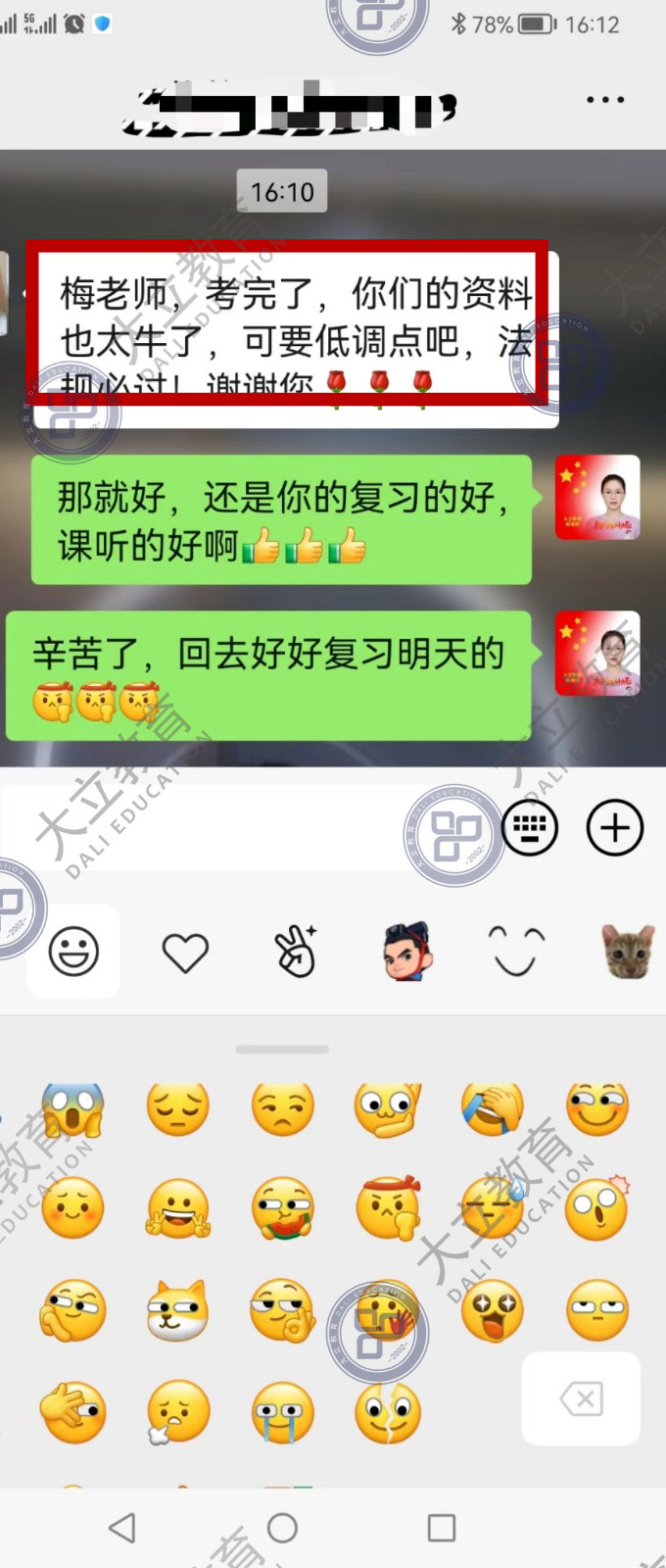The image size is (666, 1568).
Task: Insert the doge emoji
Action: [x=177, y=1310]
